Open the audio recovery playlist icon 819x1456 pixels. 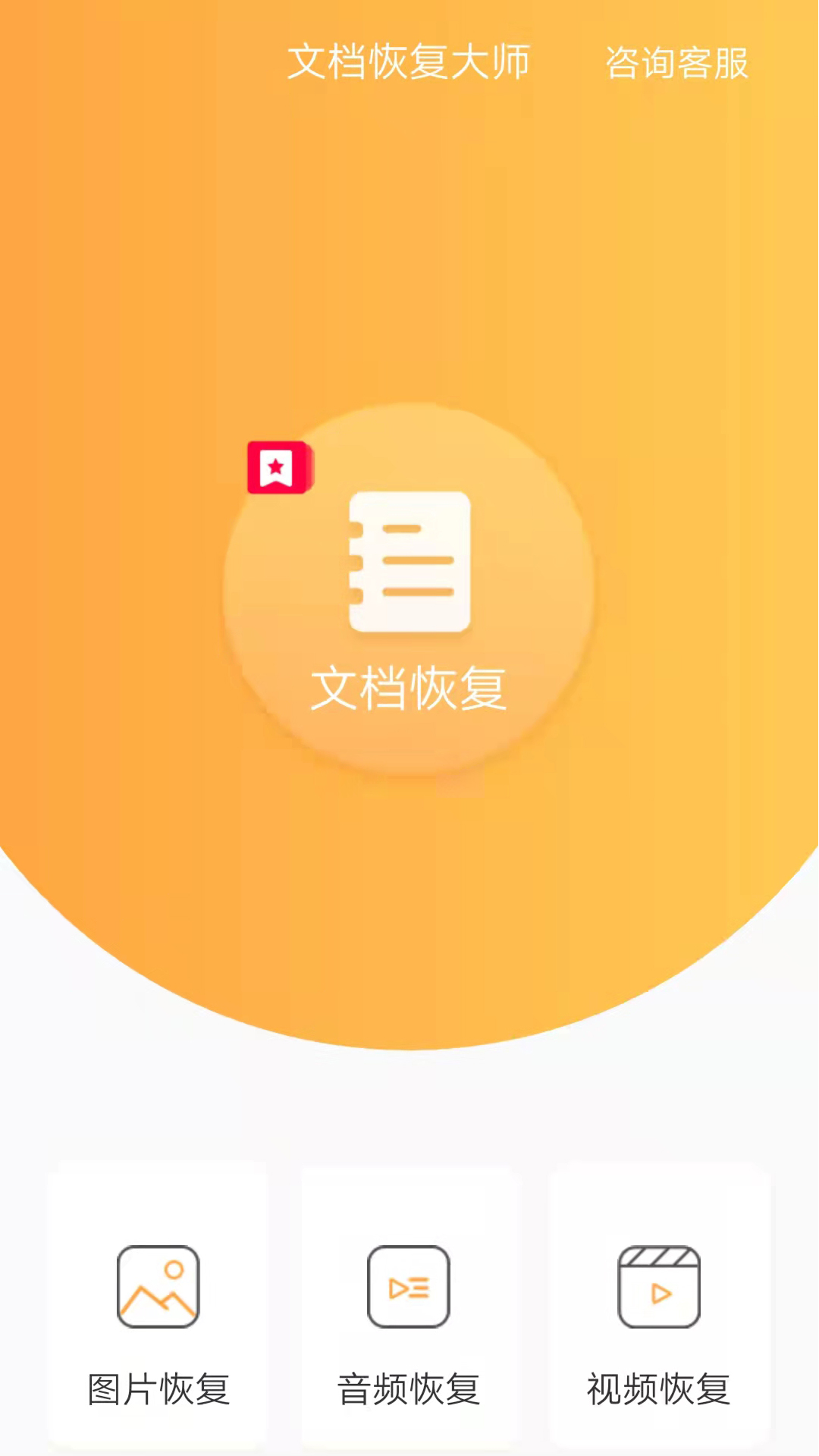point(409,1287)
